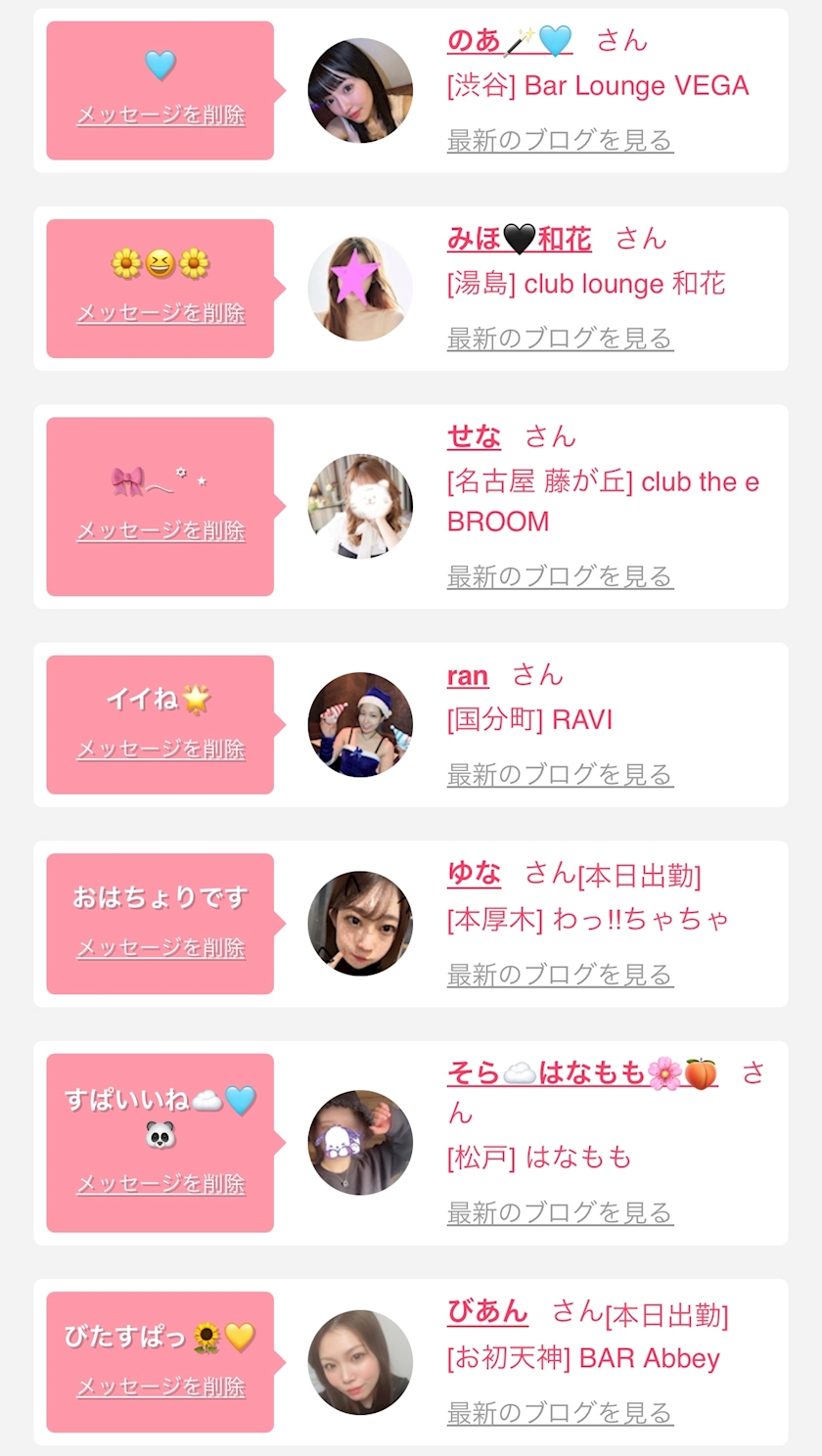
Task: Delete the message sent to のあ
Action: pos(160,115)
